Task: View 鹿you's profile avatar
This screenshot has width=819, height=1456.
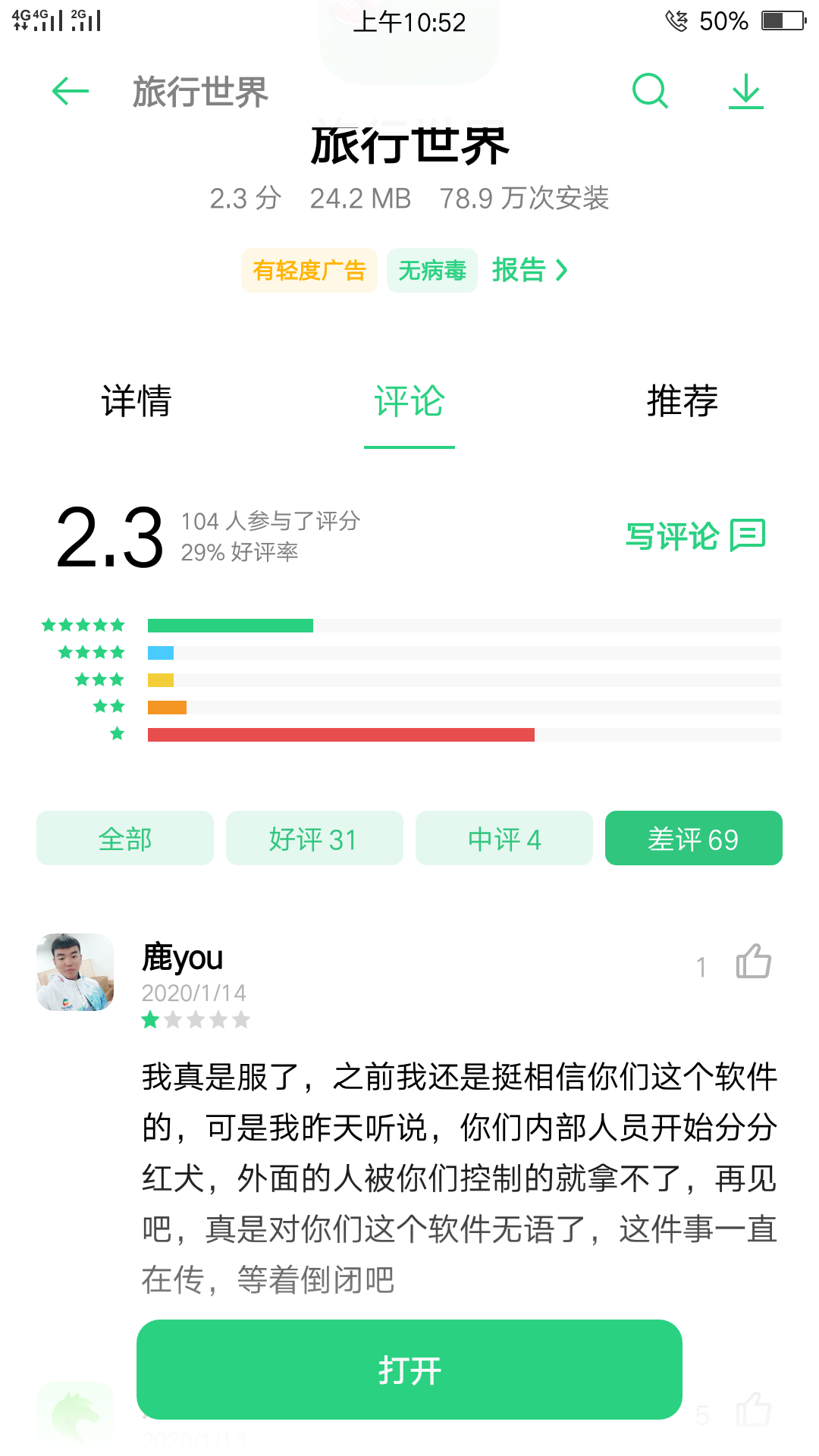Action: coord(75,972)
